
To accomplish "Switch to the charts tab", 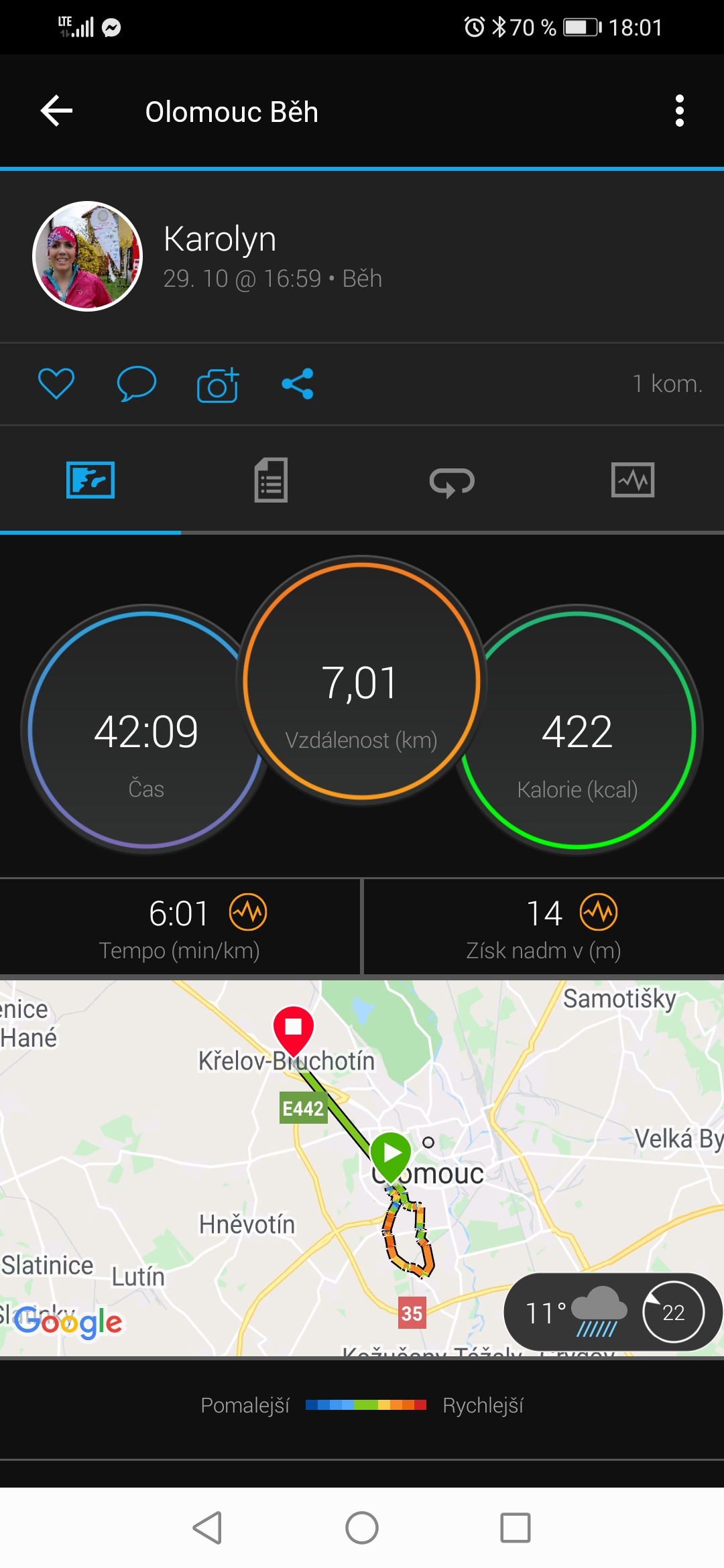I will tap(633, 480).
